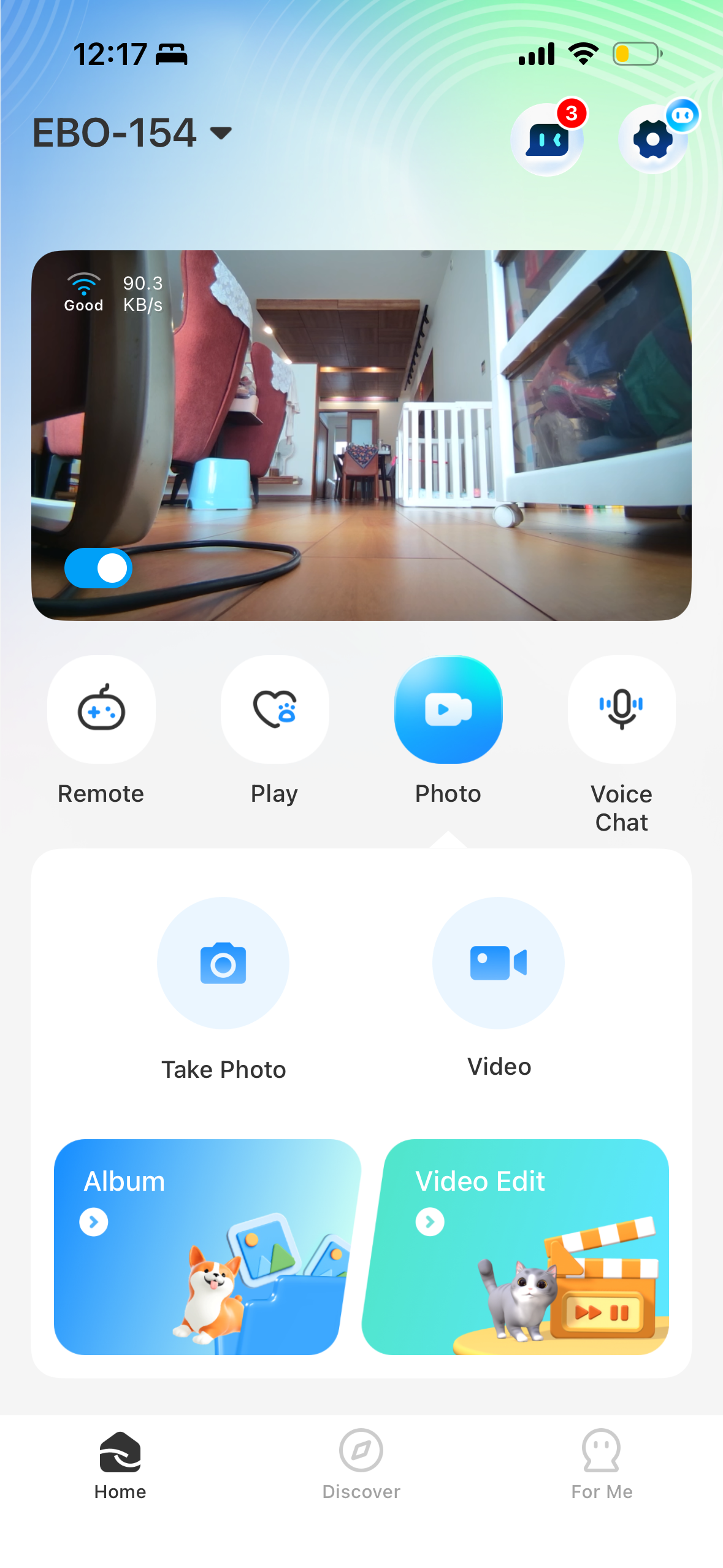Open the device settings gear
The width and height of the screenshot is (723, 1568).
coord(652,140)
